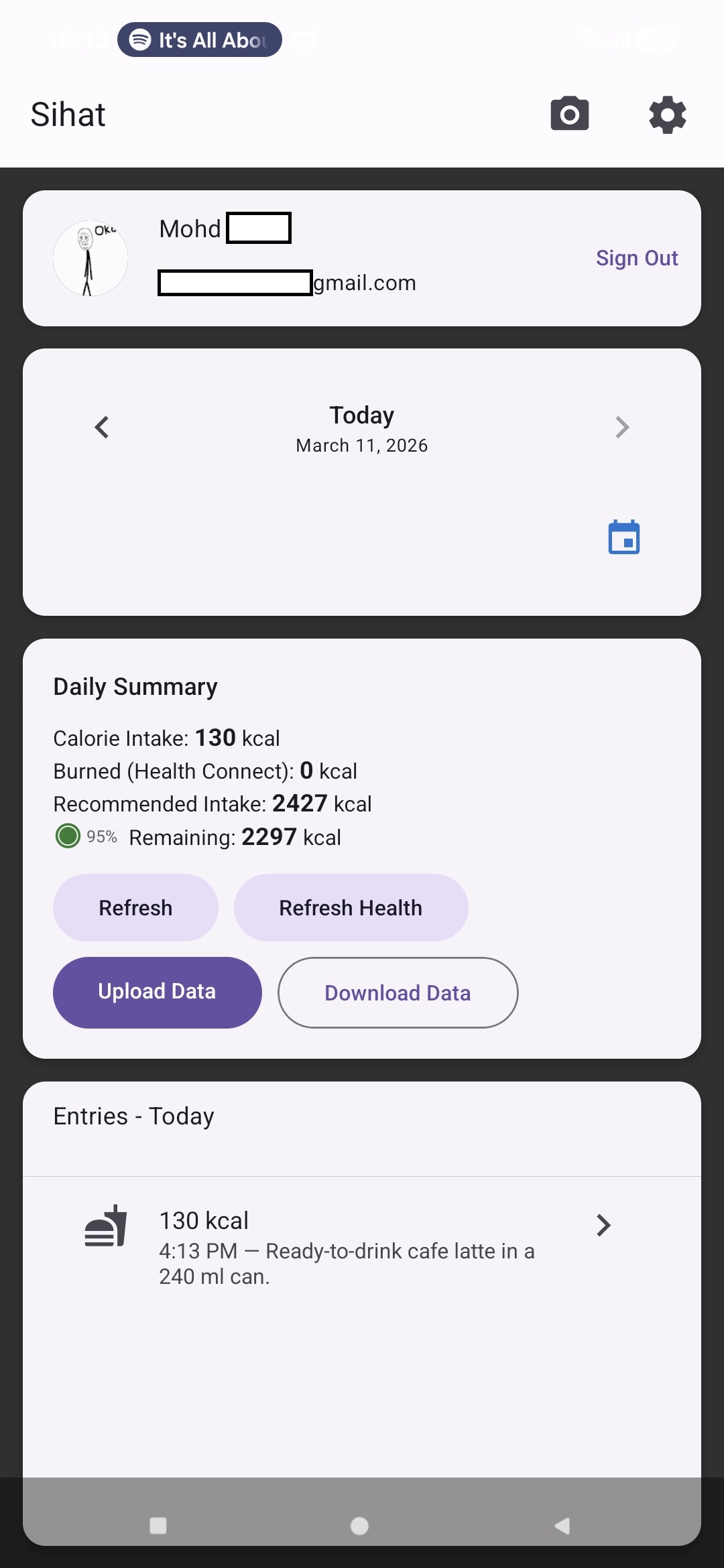The width and height of the screenshot is (724, 1568).
Task: Sign out of the account
Action: coord(636,258)
